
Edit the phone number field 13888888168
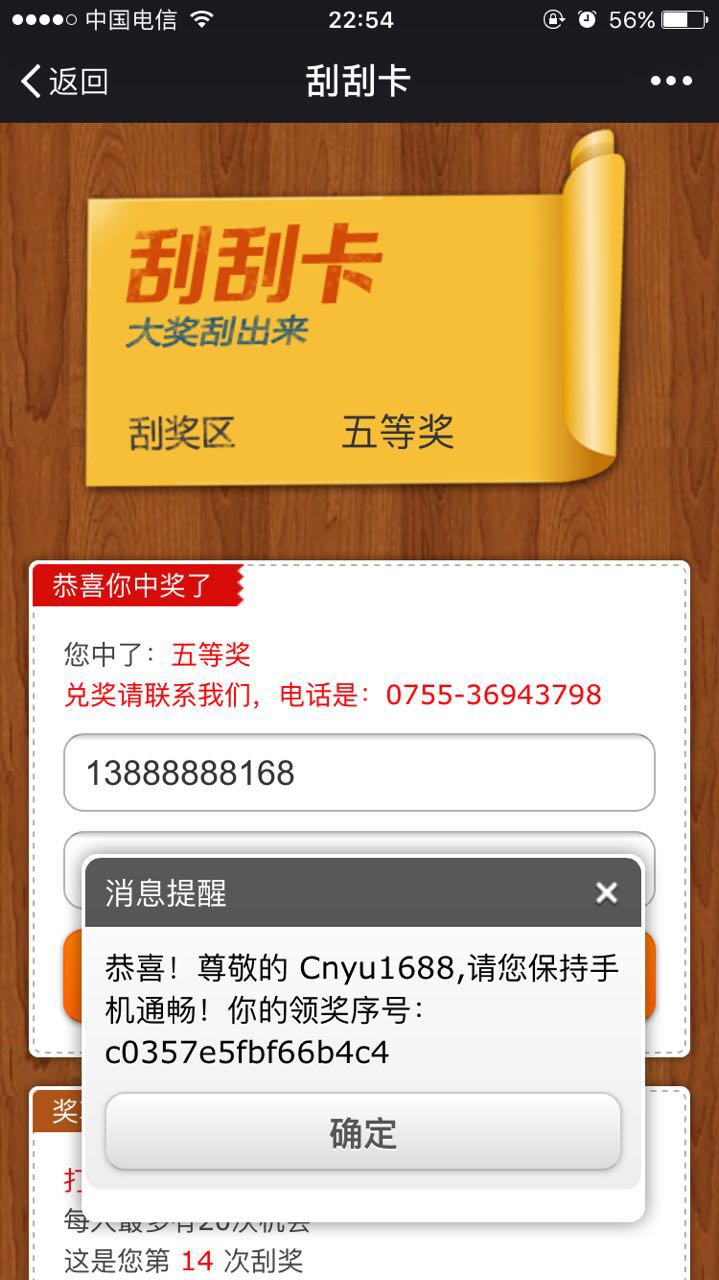(x=359, y=773)
